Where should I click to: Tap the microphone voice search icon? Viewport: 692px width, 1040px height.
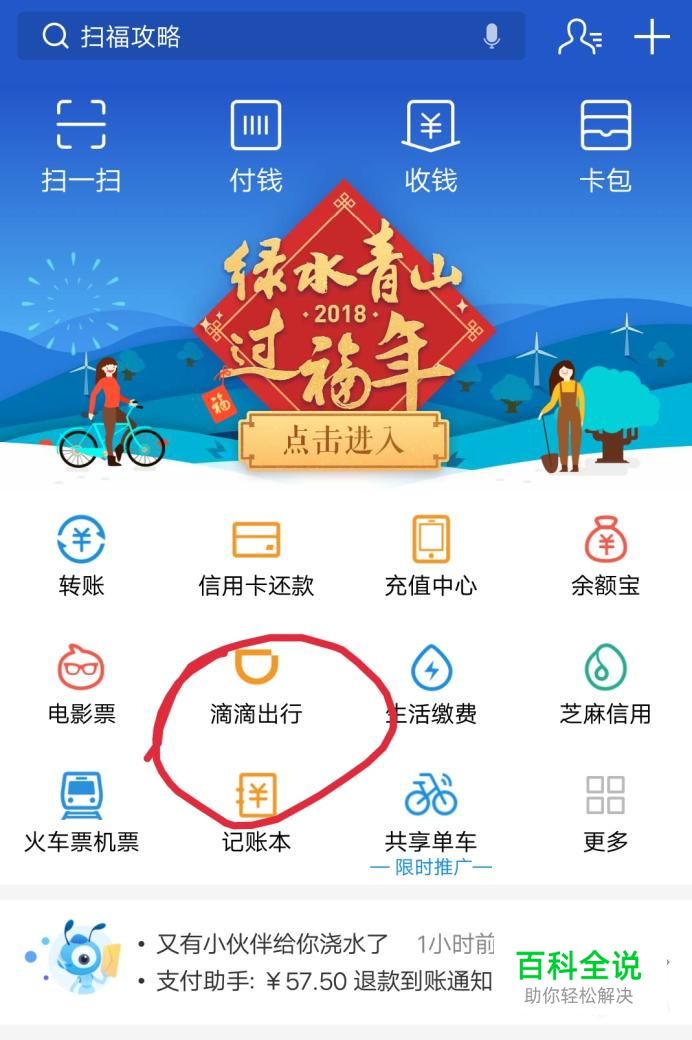tap(491, 37)
